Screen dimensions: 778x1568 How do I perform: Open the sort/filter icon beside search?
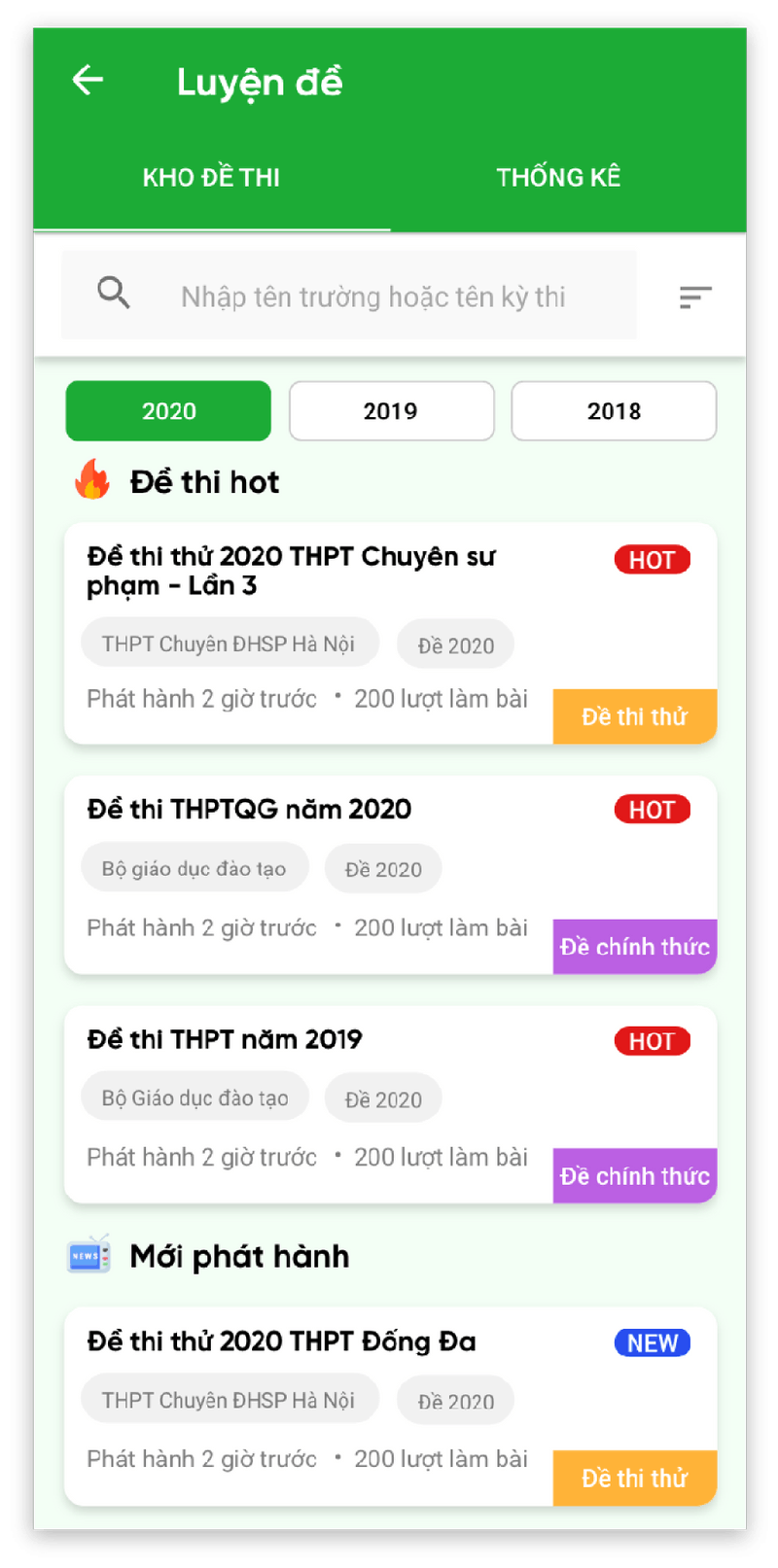tap(694, 296)
